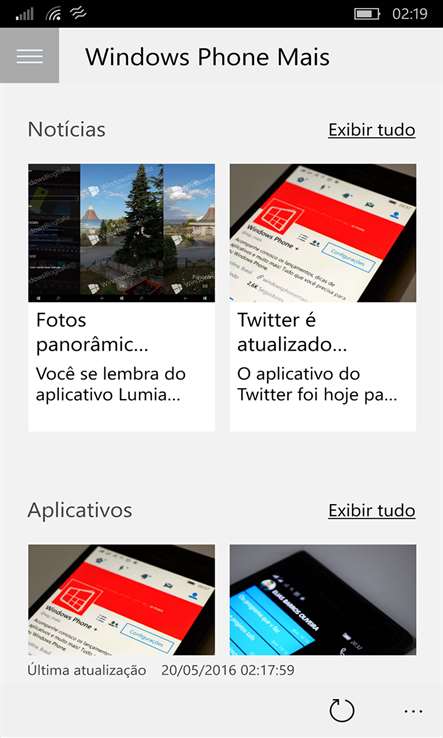The height and width of the screenshot is (738, 443).
Task: Refresh the feed with the reload icon
Action: tap(341, 711)
